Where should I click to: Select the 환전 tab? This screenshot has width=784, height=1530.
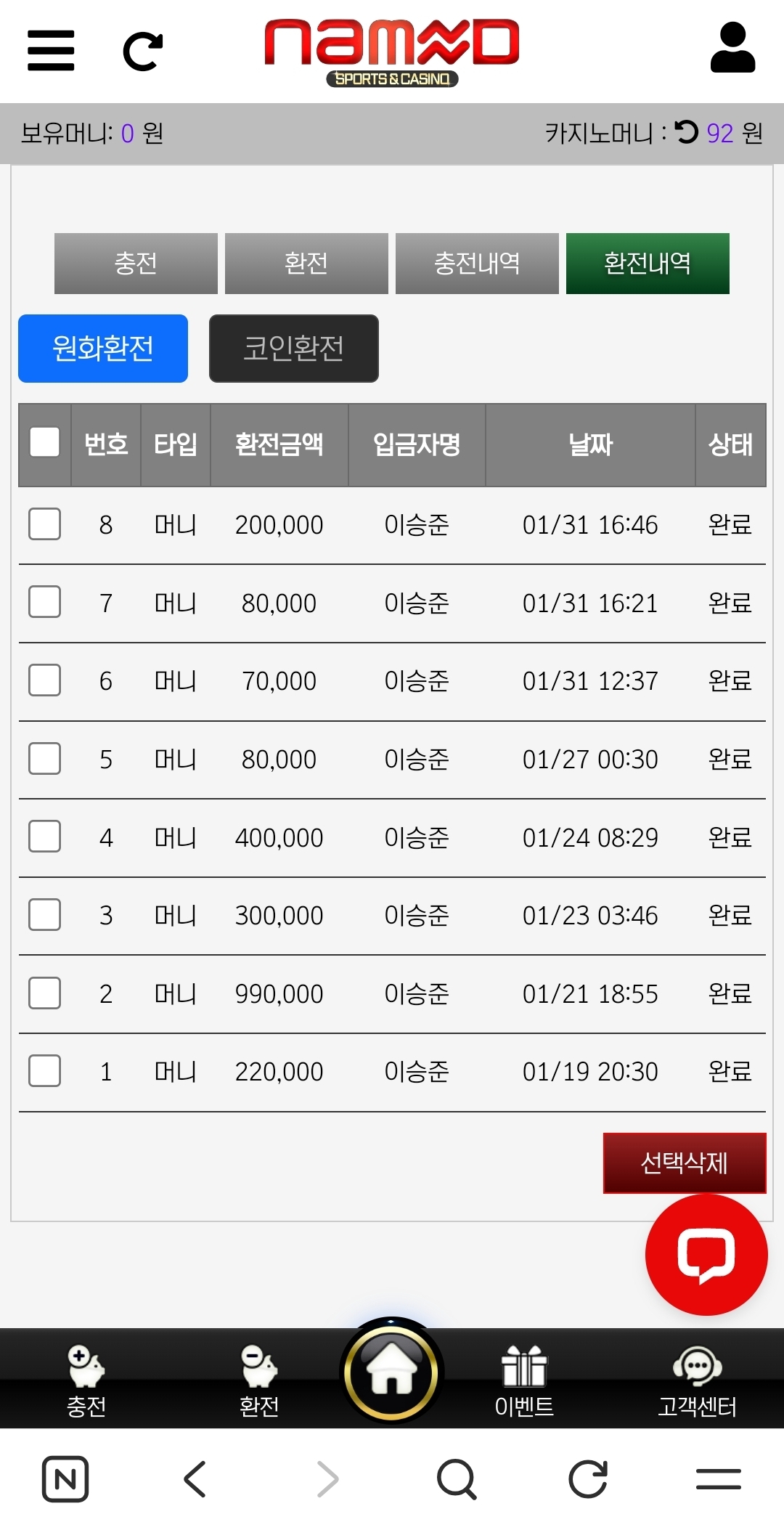click(306, 264)
